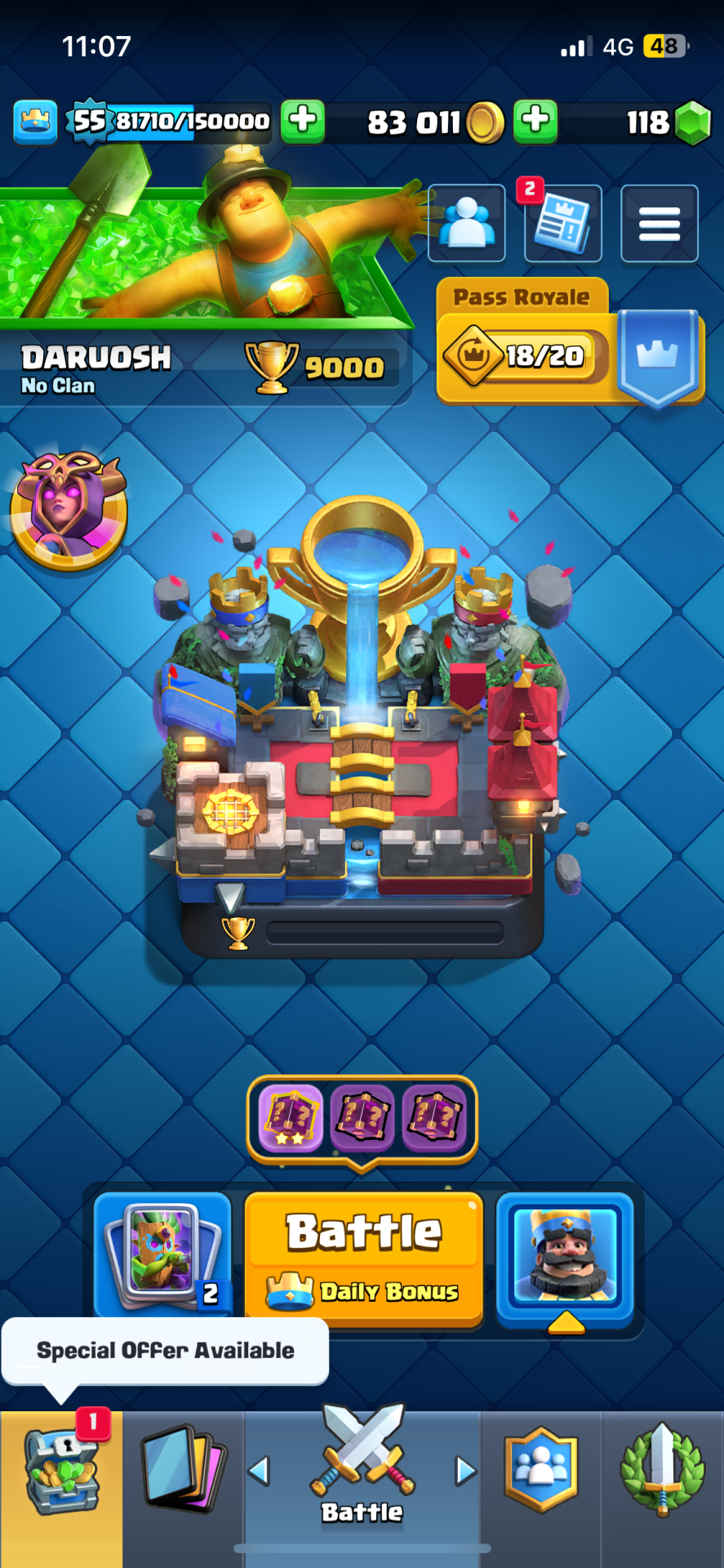Open the mystery box rewards row

(x=362, y=1117)
